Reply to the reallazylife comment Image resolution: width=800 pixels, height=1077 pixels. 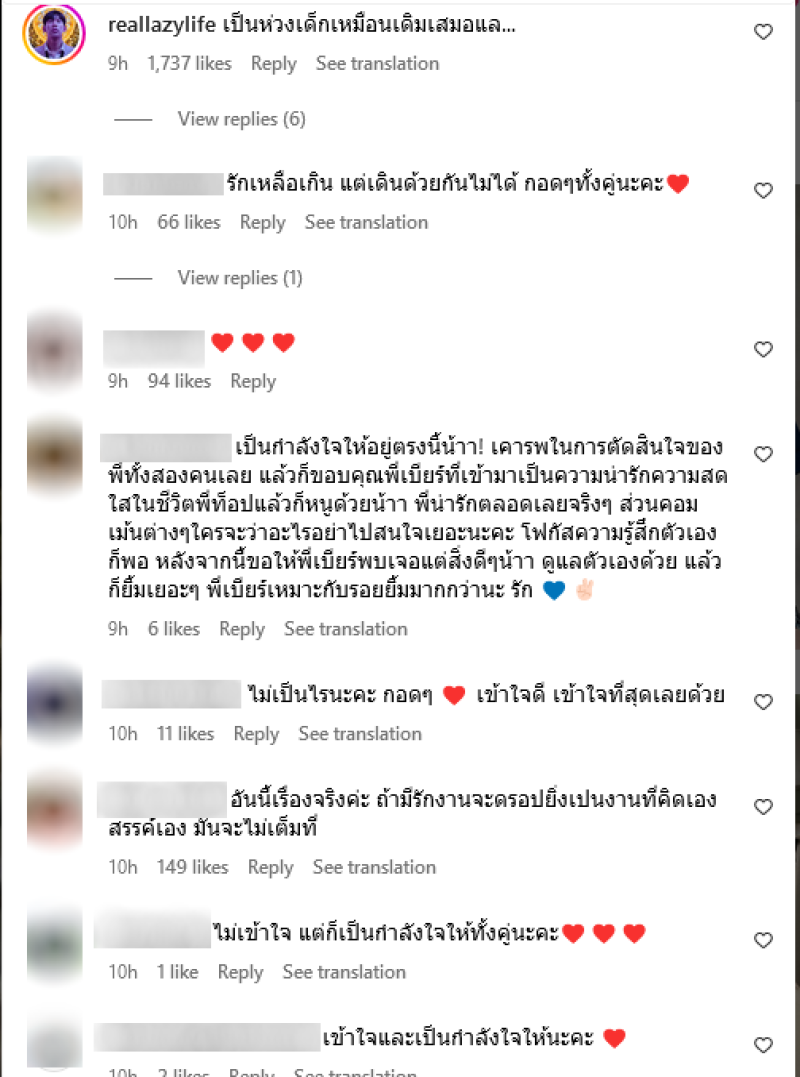pyautogui.click(x=273, y=63)
